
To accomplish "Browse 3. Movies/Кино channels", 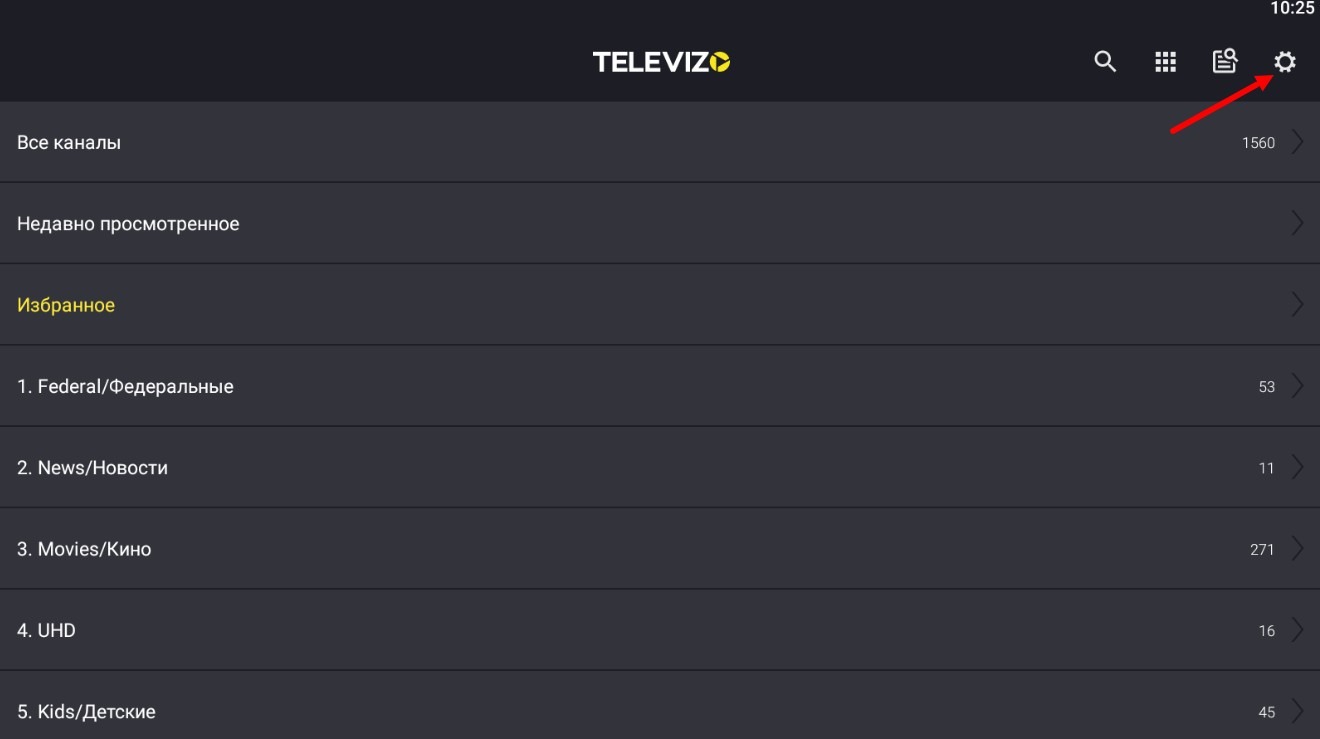I will [x=660, y=549].
